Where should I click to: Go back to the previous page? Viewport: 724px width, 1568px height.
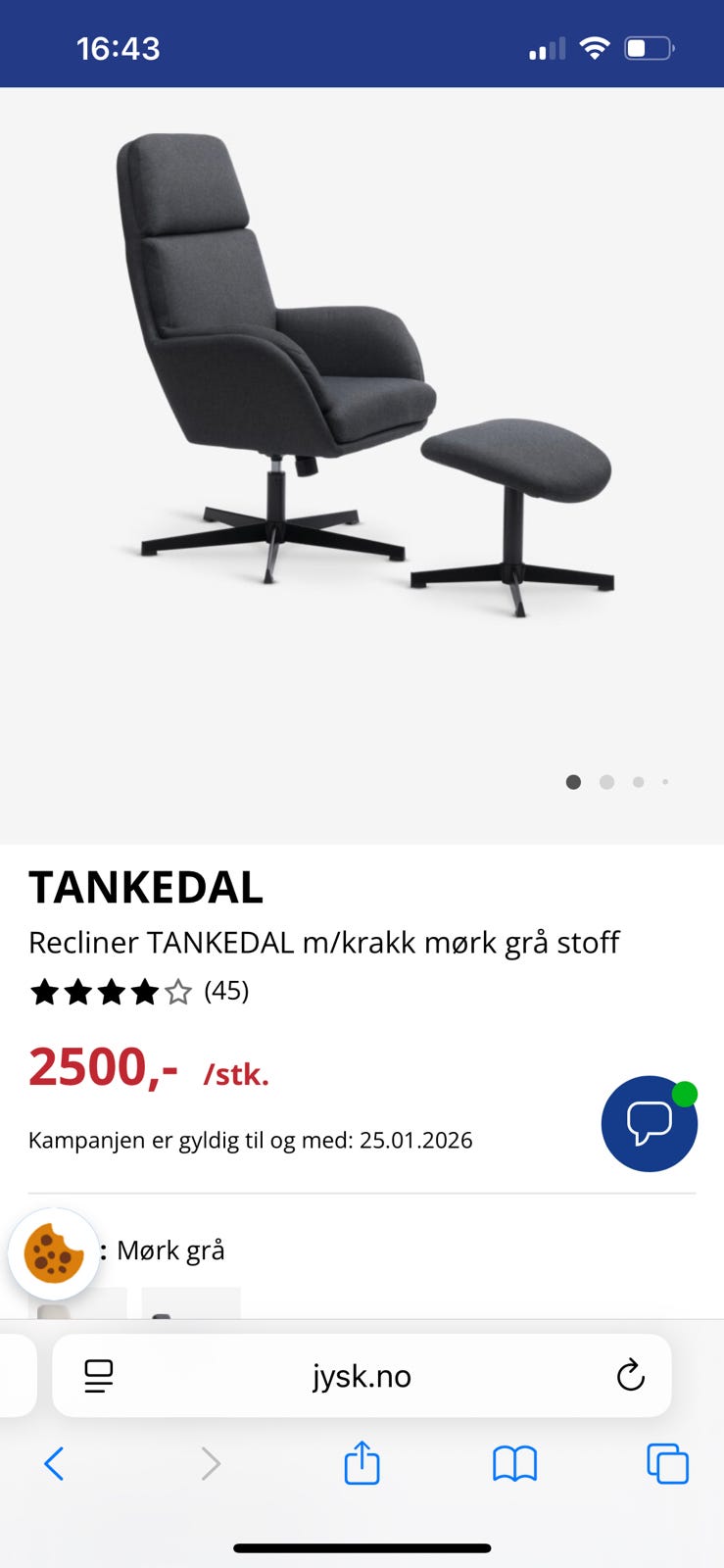(x=55, y=1464)
